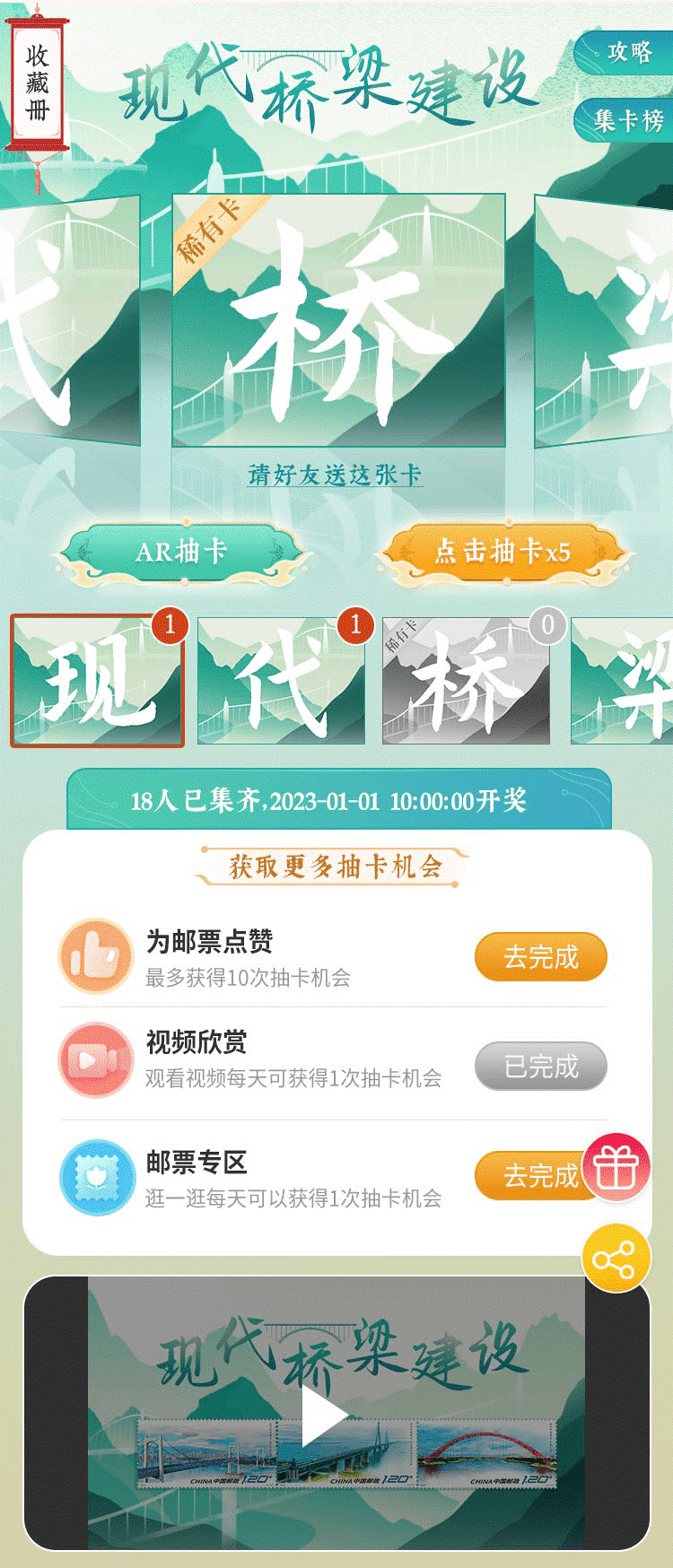Select the 现 card thumbnail

(97, 681)
